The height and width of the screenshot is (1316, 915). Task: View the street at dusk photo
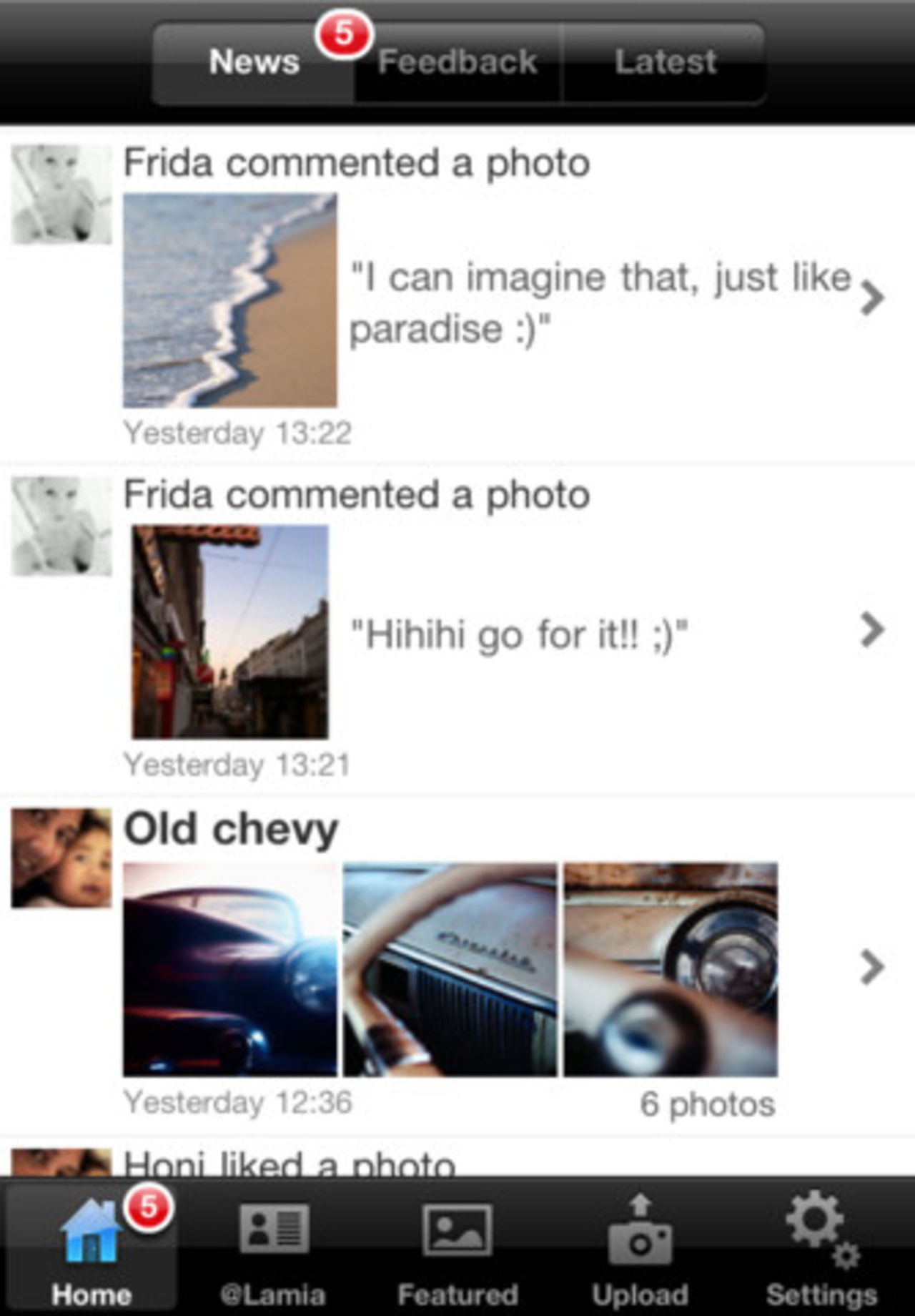[x=229, y=632]
